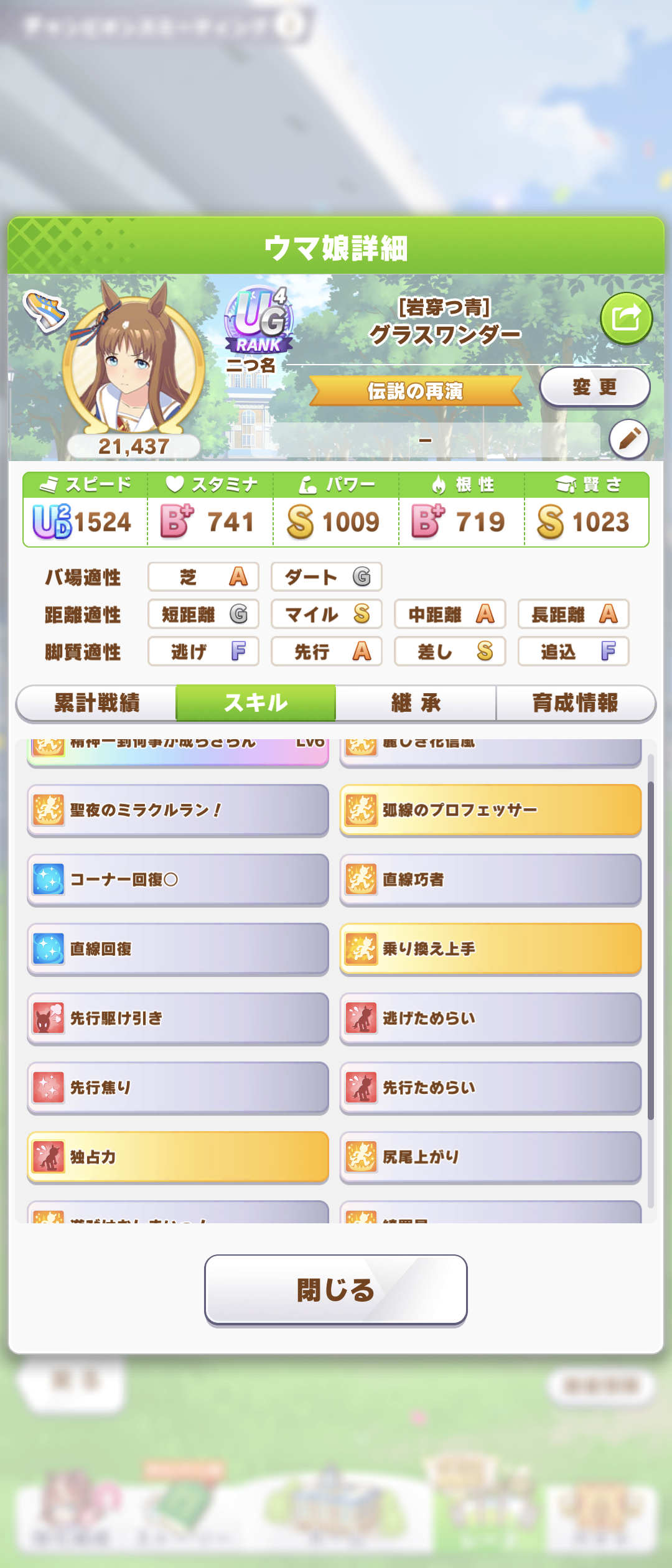Open the 先行駆け引き skill

pyautogui.click(x=178, y=1019)
